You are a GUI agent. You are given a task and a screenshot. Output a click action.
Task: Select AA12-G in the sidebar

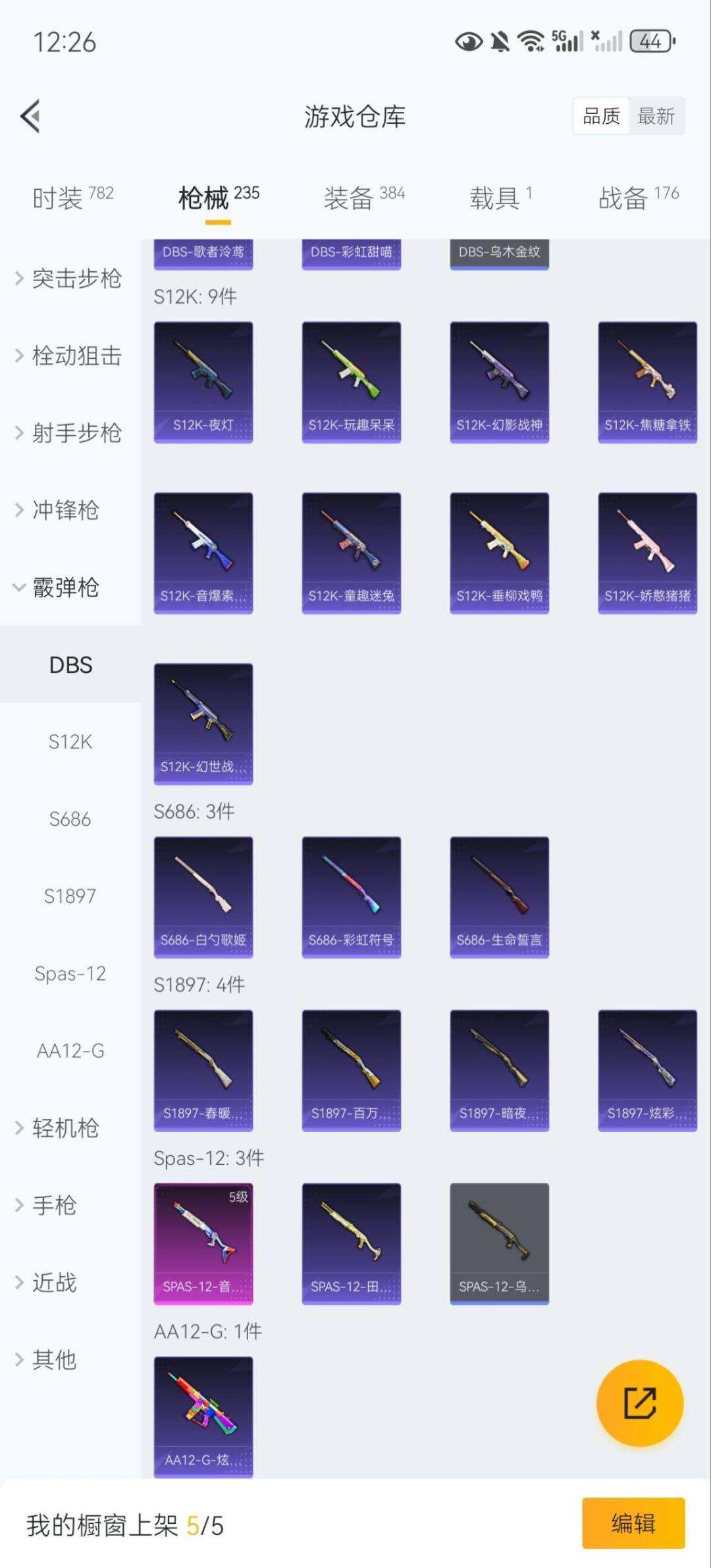click(70, 1051)
